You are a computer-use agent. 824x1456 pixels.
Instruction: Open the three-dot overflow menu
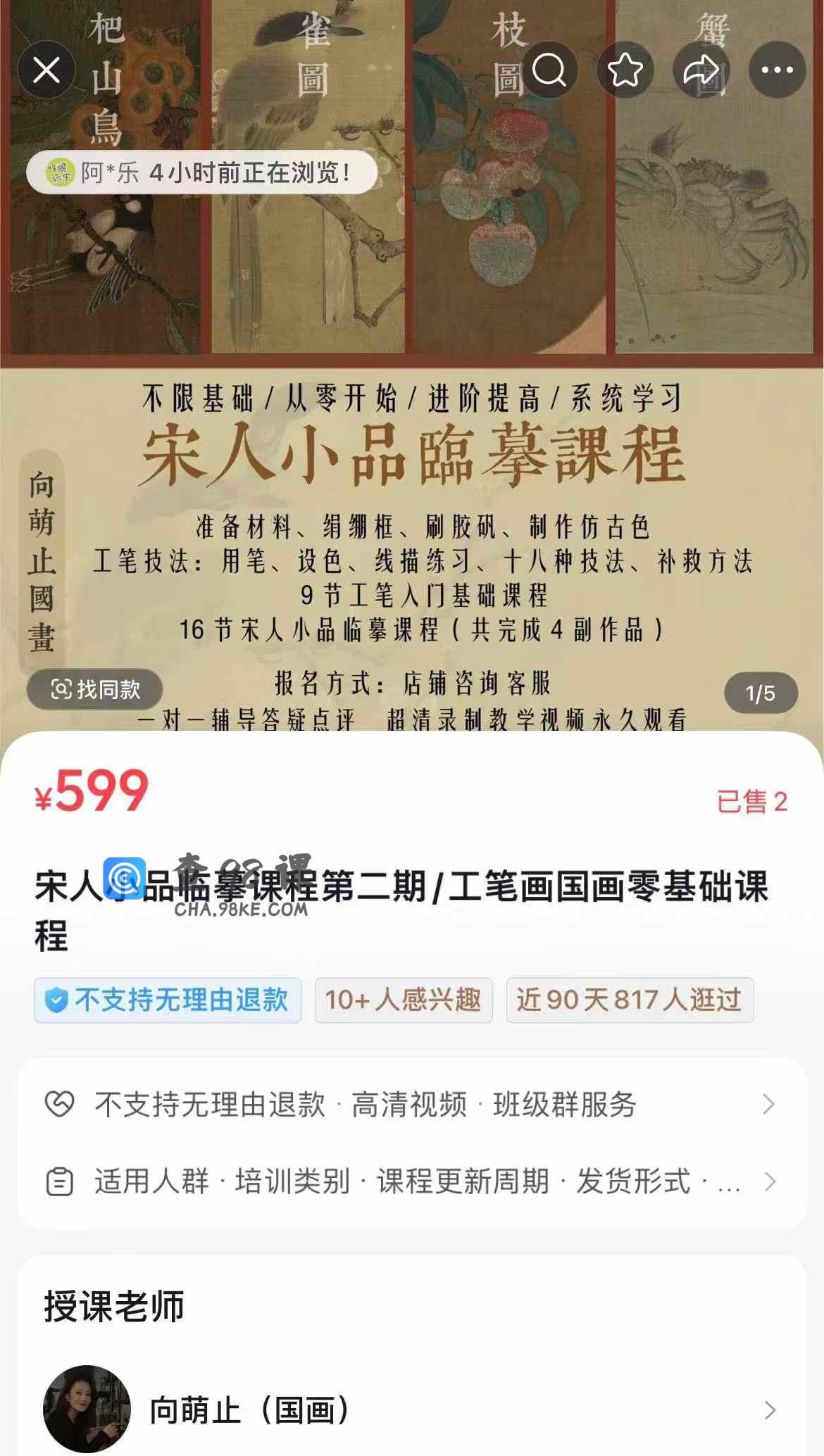point(778,70)
